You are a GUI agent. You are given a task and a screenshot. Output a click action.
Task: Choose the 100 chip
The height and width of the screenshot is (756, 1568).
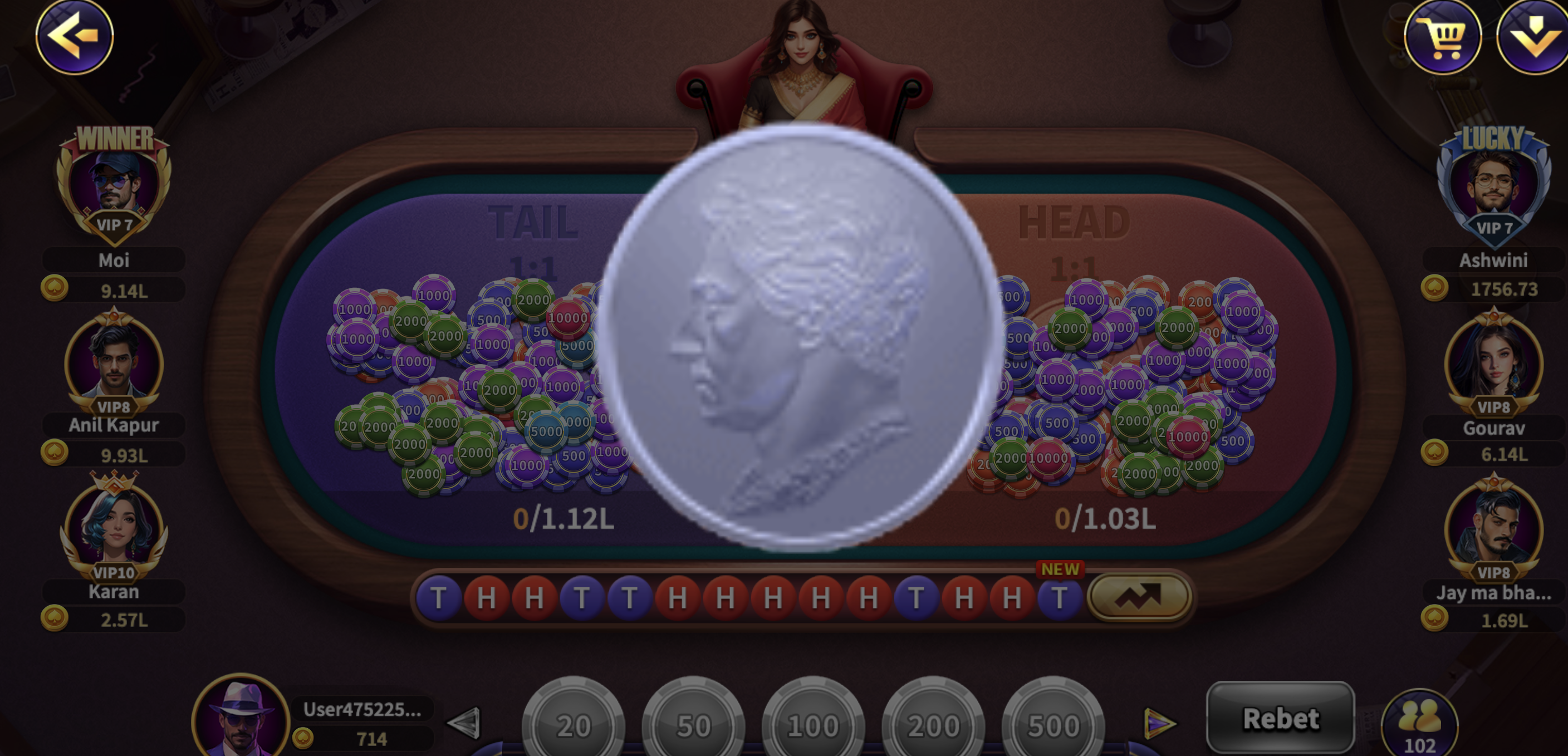pyautogui.click(x=813, y=724)
